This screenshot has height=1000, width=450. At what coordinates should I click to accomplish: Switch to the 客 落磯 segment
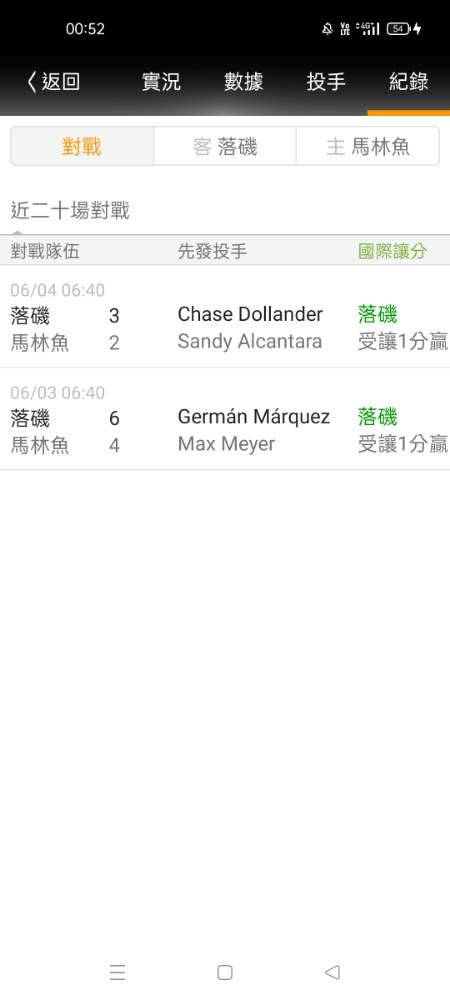[225, 147]
